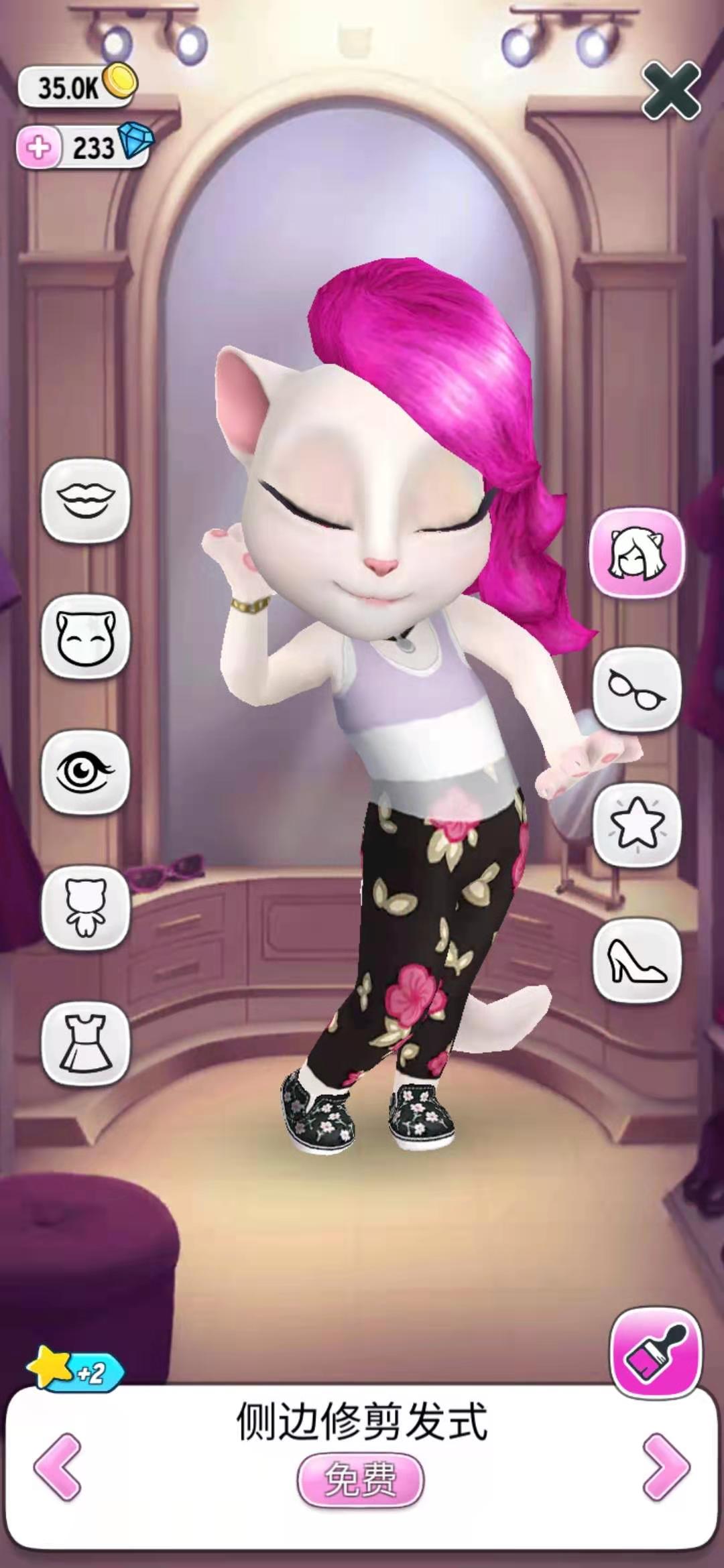Open the face category
The height and width of the screenshot is (1568, 724).
(86, 637)
